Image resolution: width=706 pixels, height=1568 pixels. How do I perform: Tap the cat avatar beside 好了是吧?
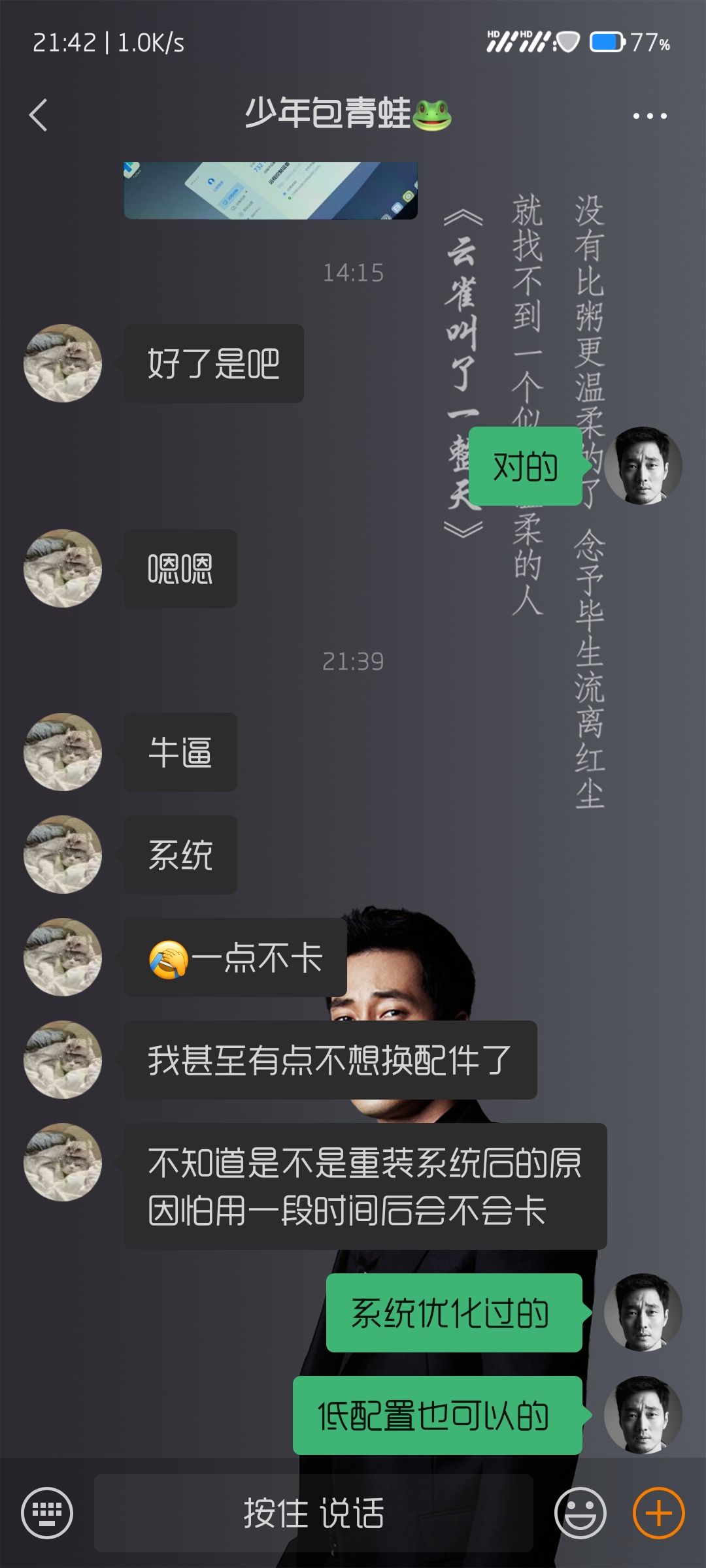63,363
